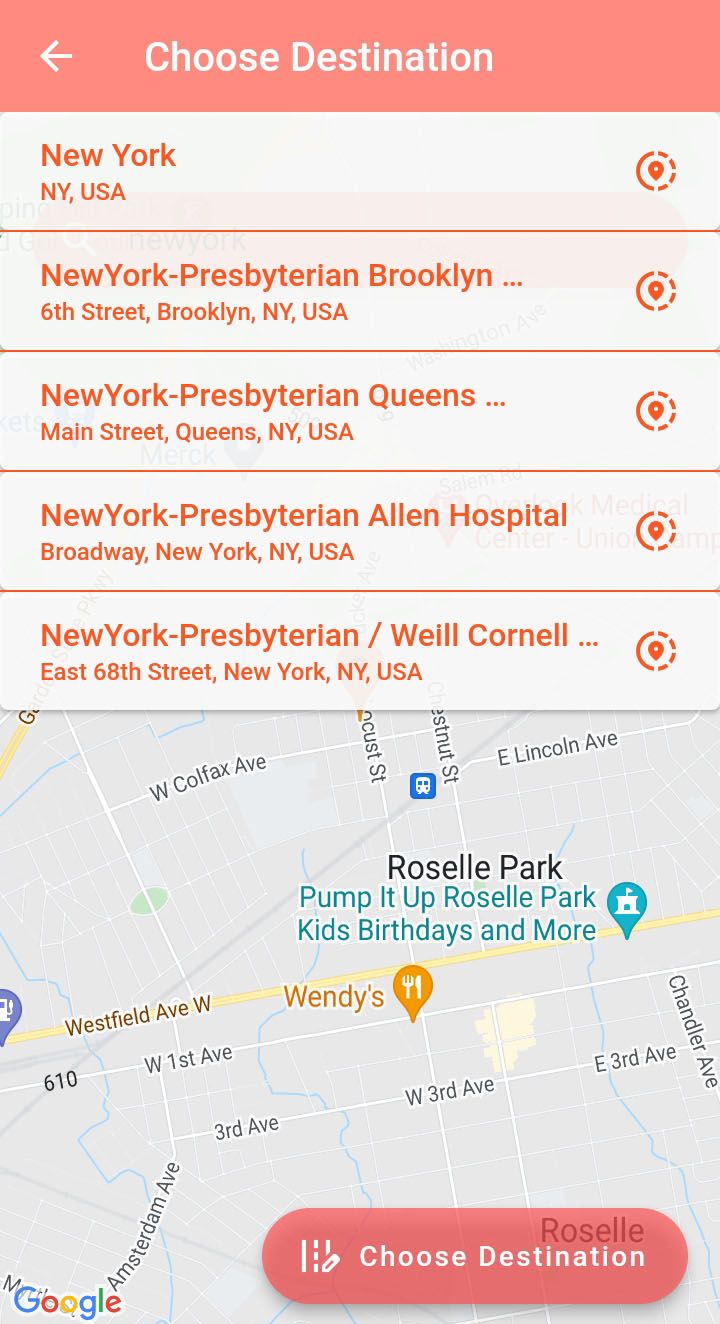This screenshot has height=1324, width=720.
Task: Tap the train station marker near Chestnut St
Action: [x=423, y=785]
